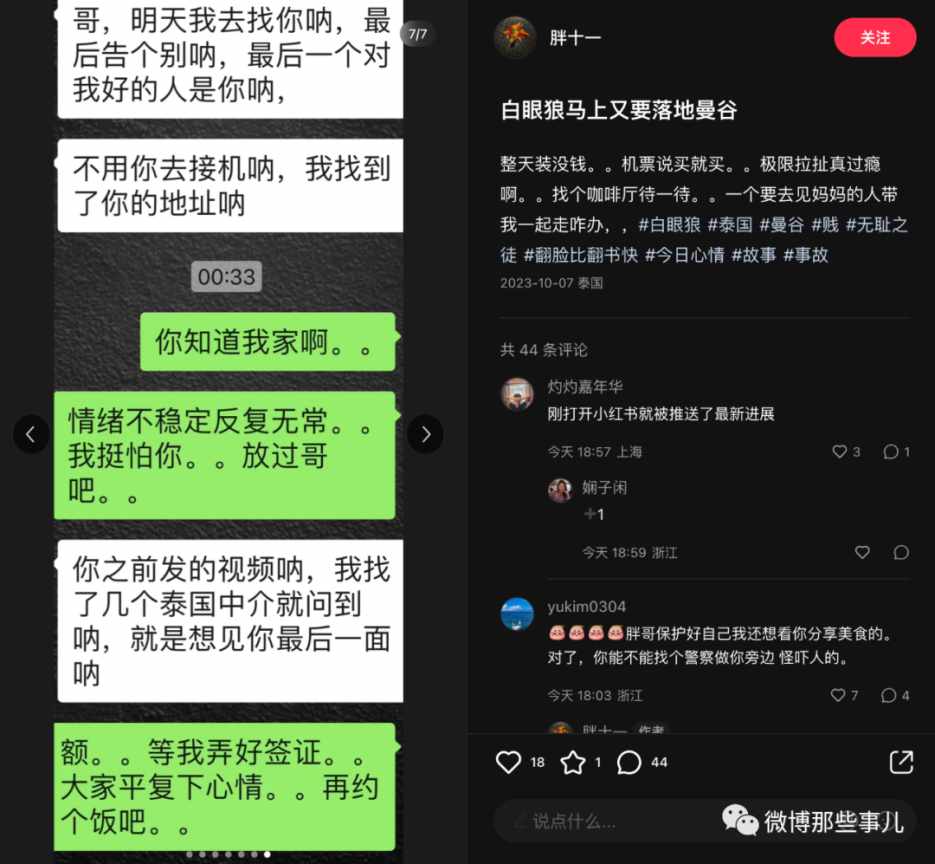The image size is (935, 864).
Task: View replies to yukim0304's comment
Action: (888, 695)
